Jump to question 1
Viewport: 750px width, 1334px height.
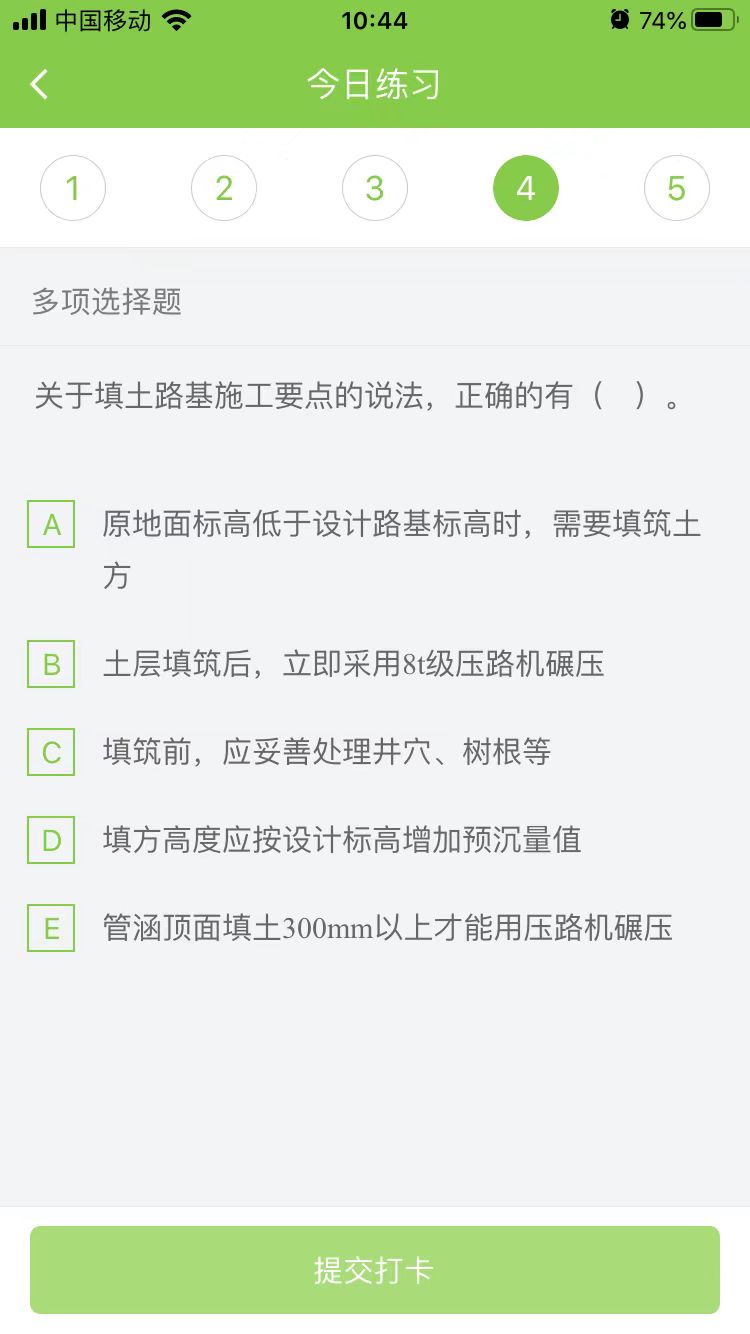[73, 188]
